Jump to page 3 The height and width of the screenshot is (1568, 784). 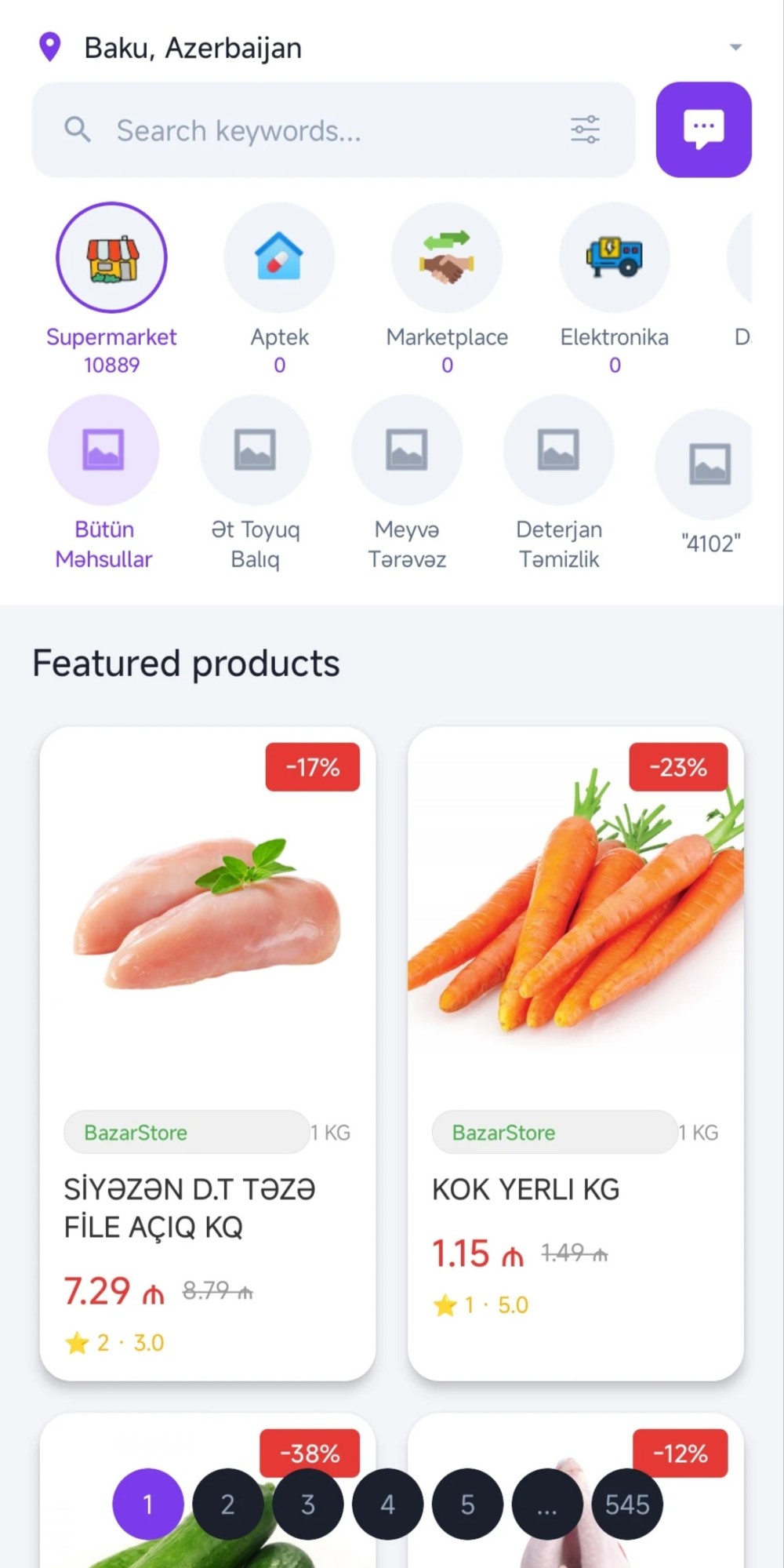coord(308,1504)
